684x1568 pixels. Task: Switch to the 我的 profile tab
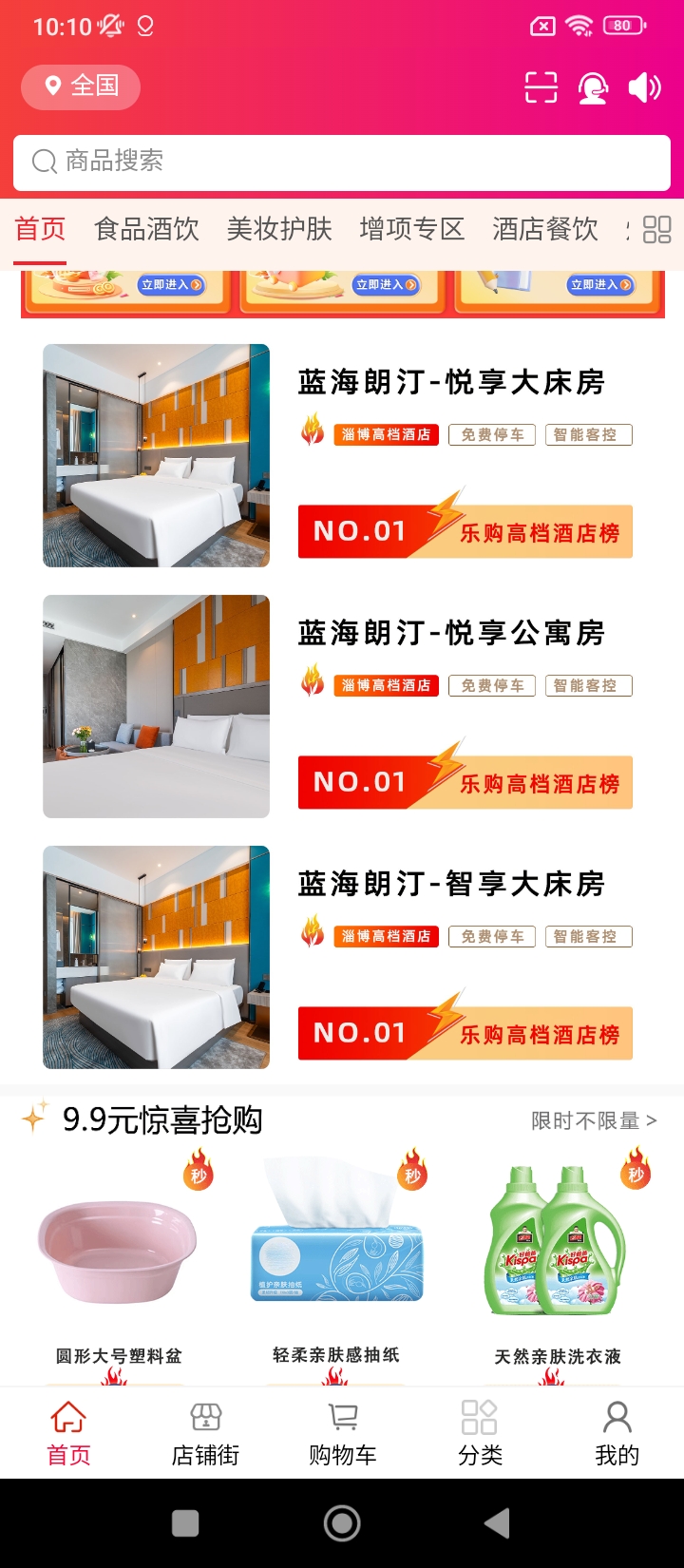pos(617,1433)
